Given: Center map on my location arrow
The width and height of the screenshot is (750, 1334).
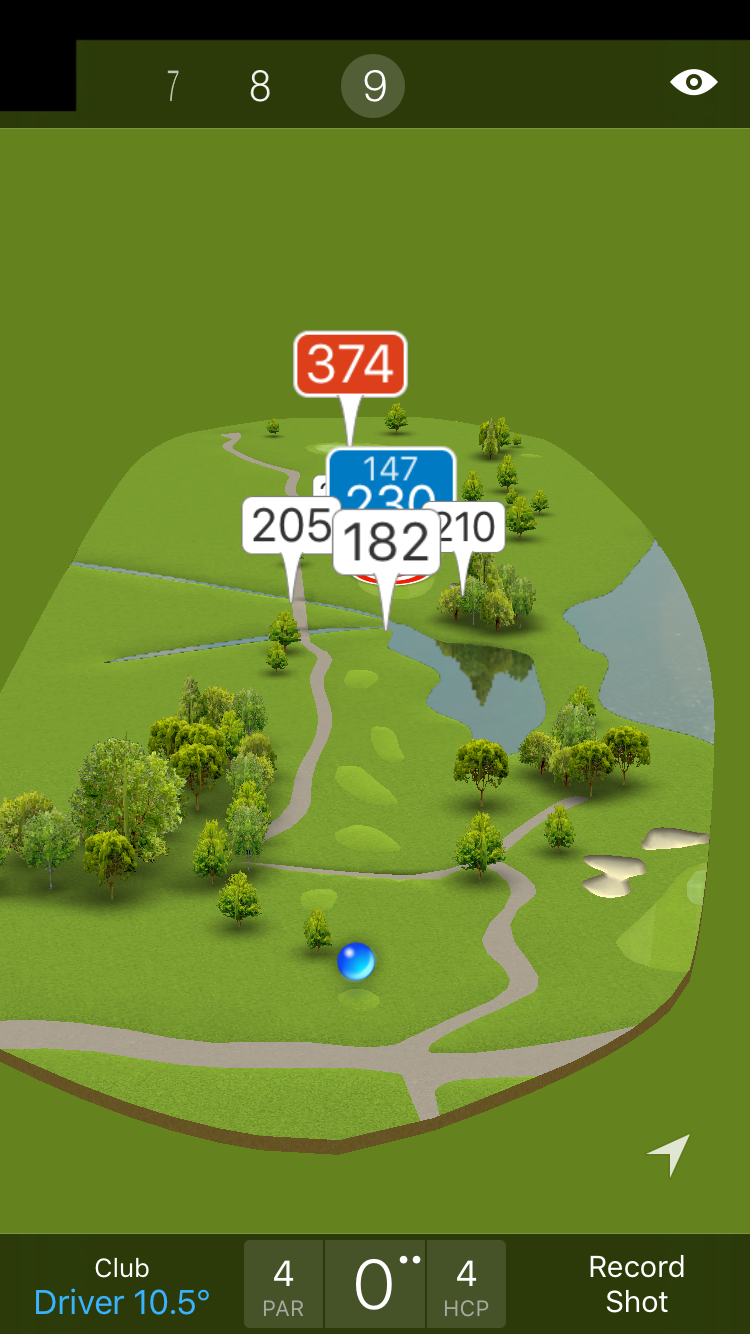Looking at the screenshot, I should [669, 1154].
